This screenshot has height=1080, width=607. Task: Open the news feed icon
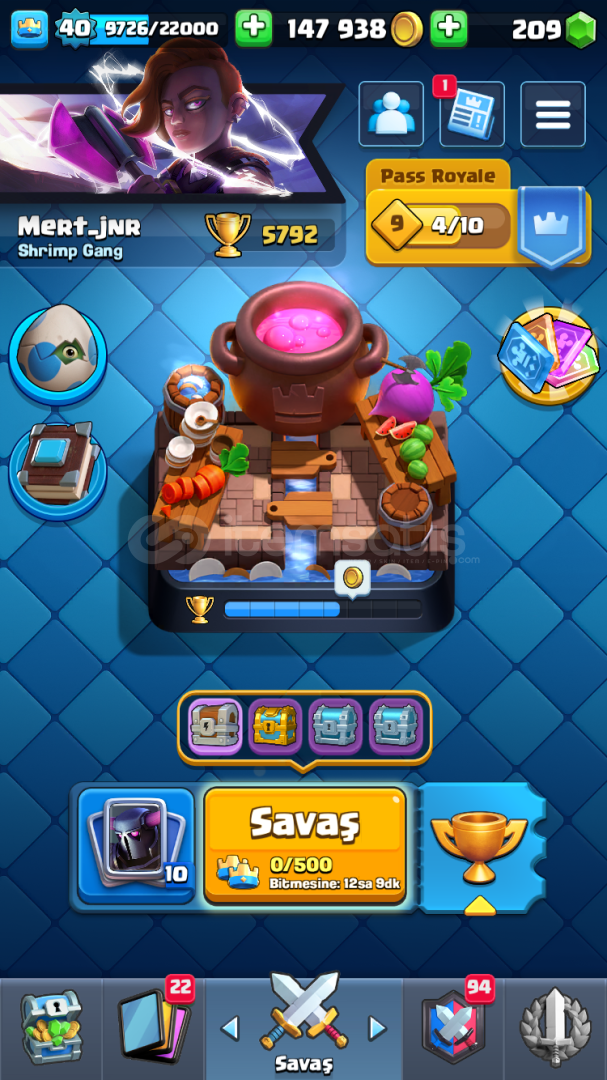pyautogui.click(x=472, y=114)
